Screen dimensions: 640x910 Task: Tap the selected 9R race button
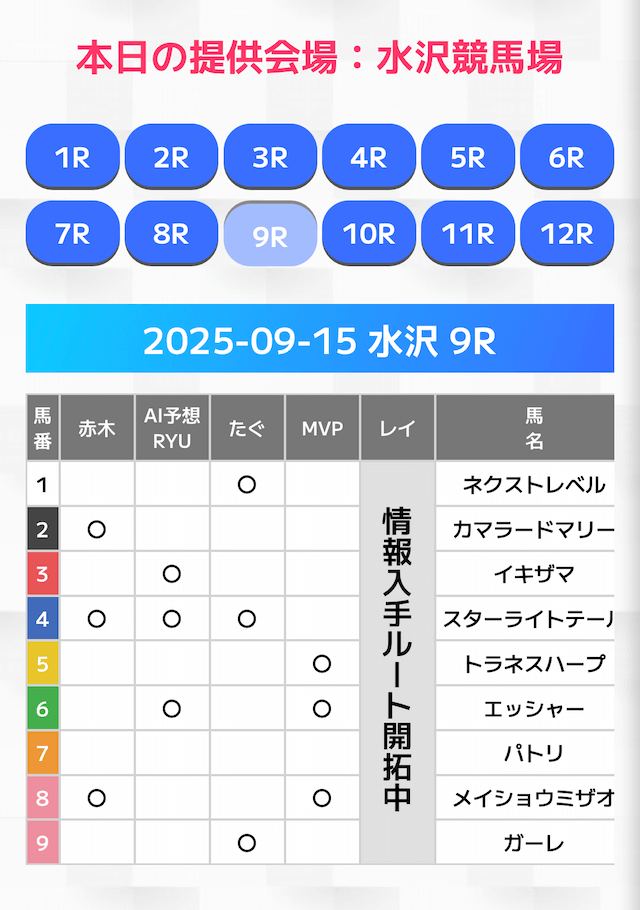point(271,236)
